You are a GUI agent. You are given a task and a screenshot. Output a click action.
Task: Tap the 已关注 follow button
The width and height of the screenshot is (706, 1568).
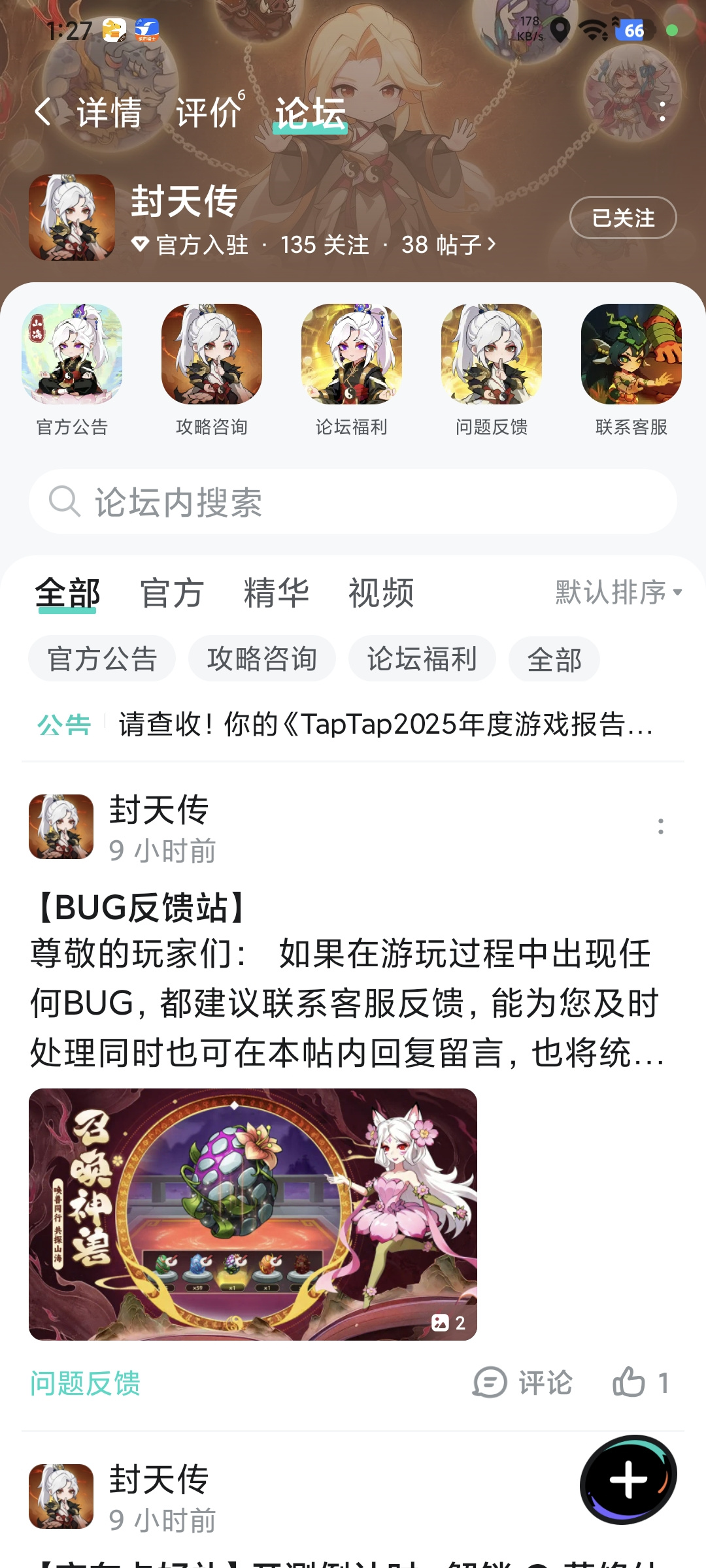click(623, 218)
